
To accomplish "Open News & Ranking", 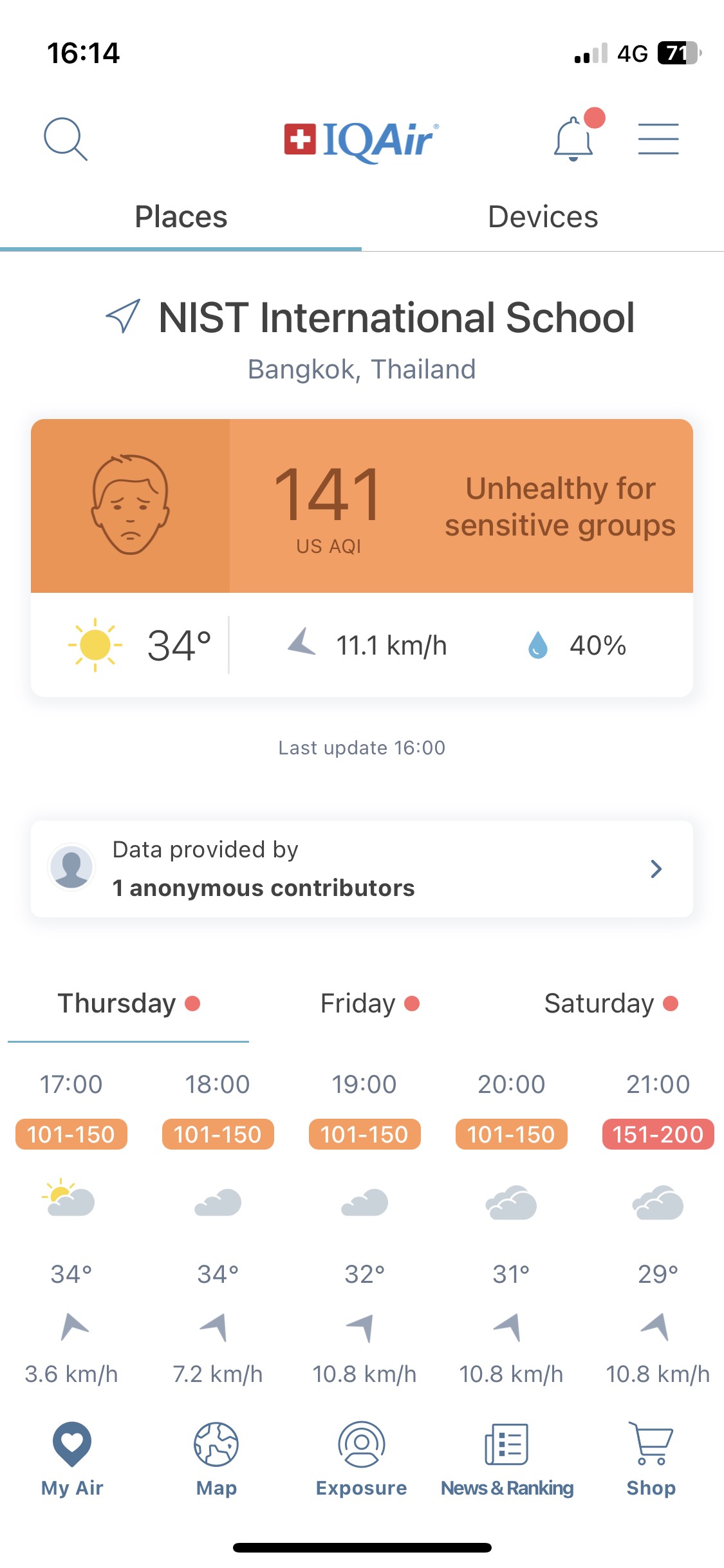I will coord(506,1459).
